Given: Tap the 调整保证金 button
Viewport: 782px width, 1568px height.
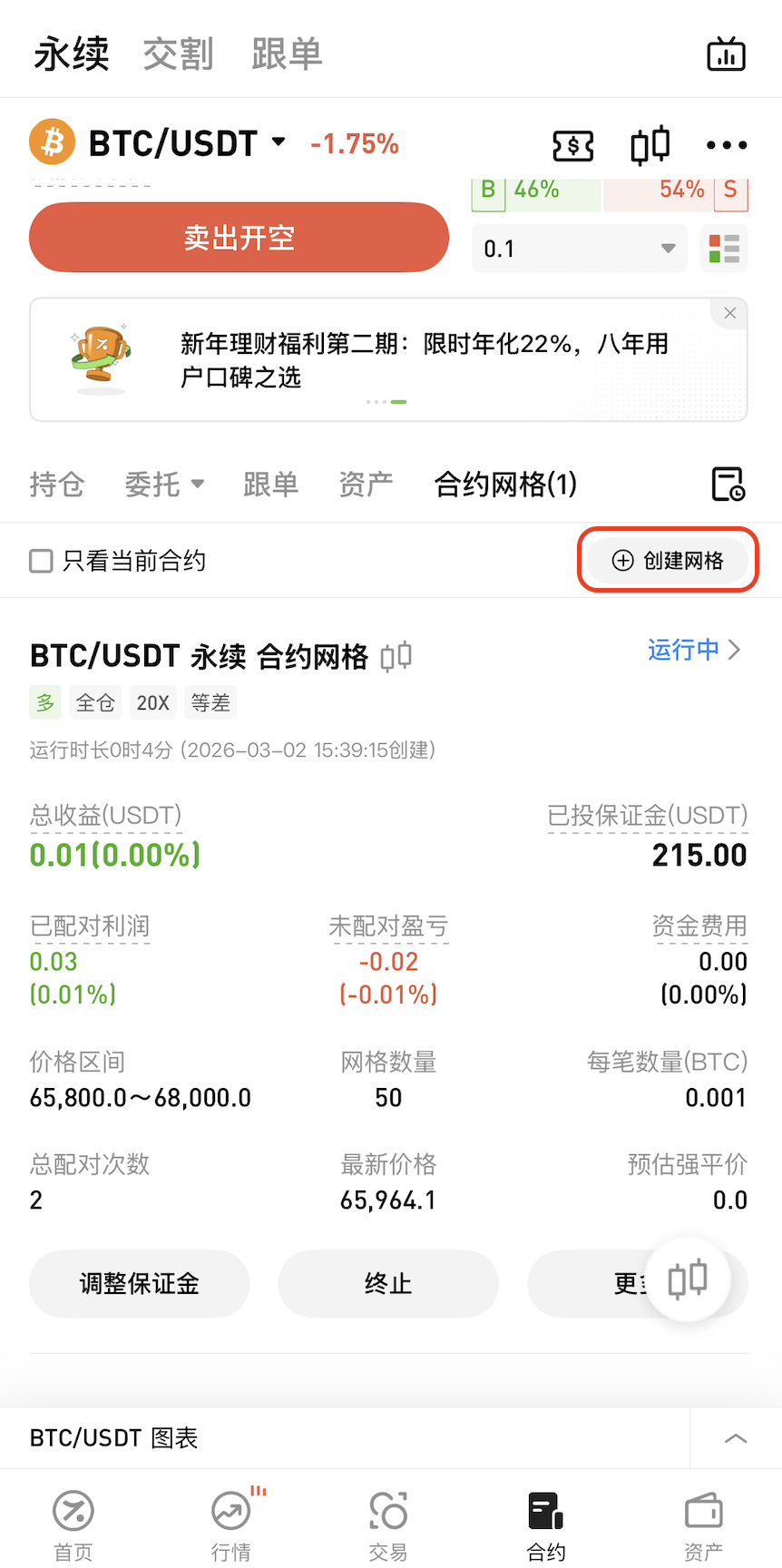Looking at the screenshot, I should [139, 1283].
